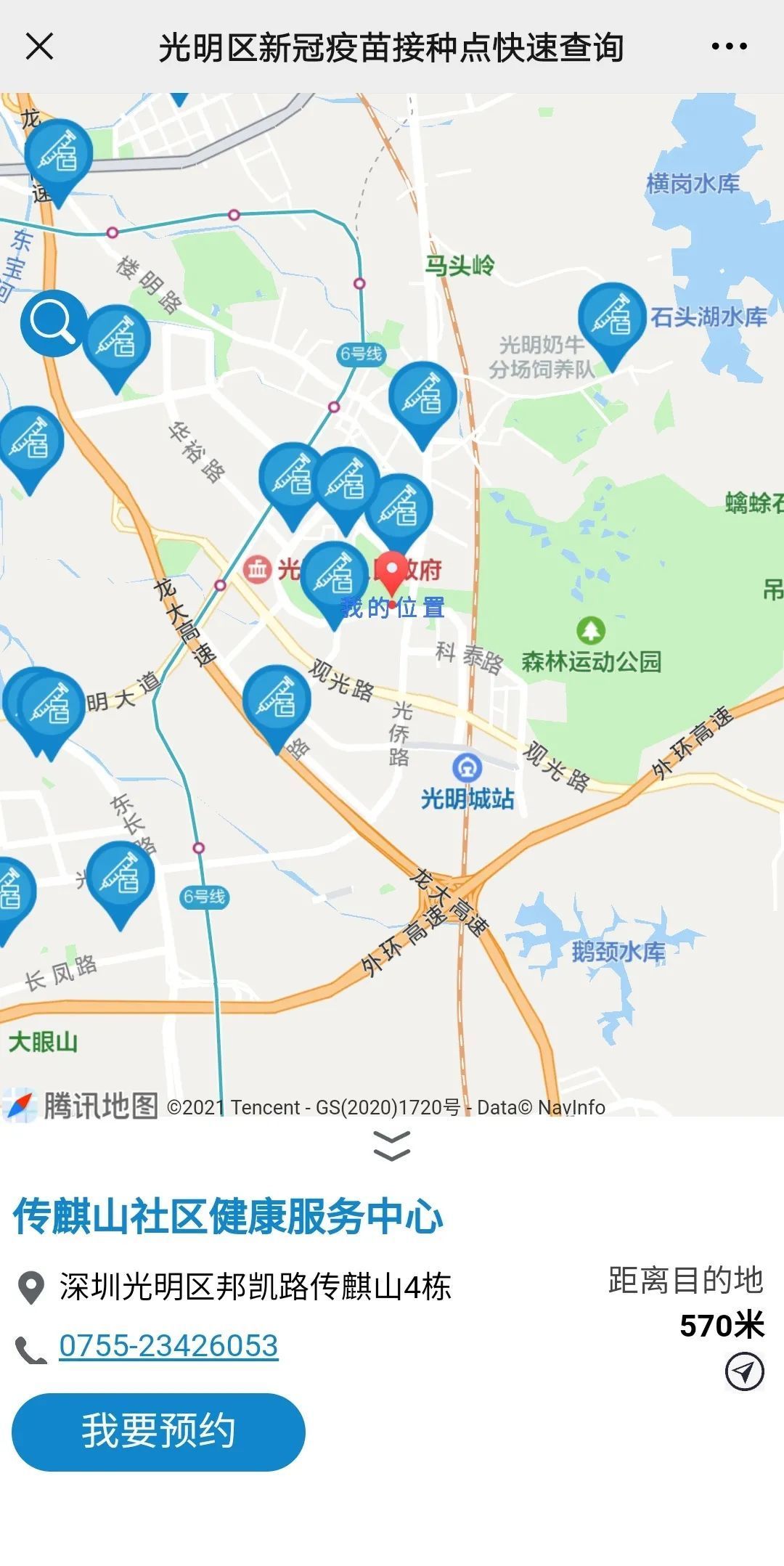
Task: Select the vaccine marker near 石头湖水库
Action: [x=612, y=318]
